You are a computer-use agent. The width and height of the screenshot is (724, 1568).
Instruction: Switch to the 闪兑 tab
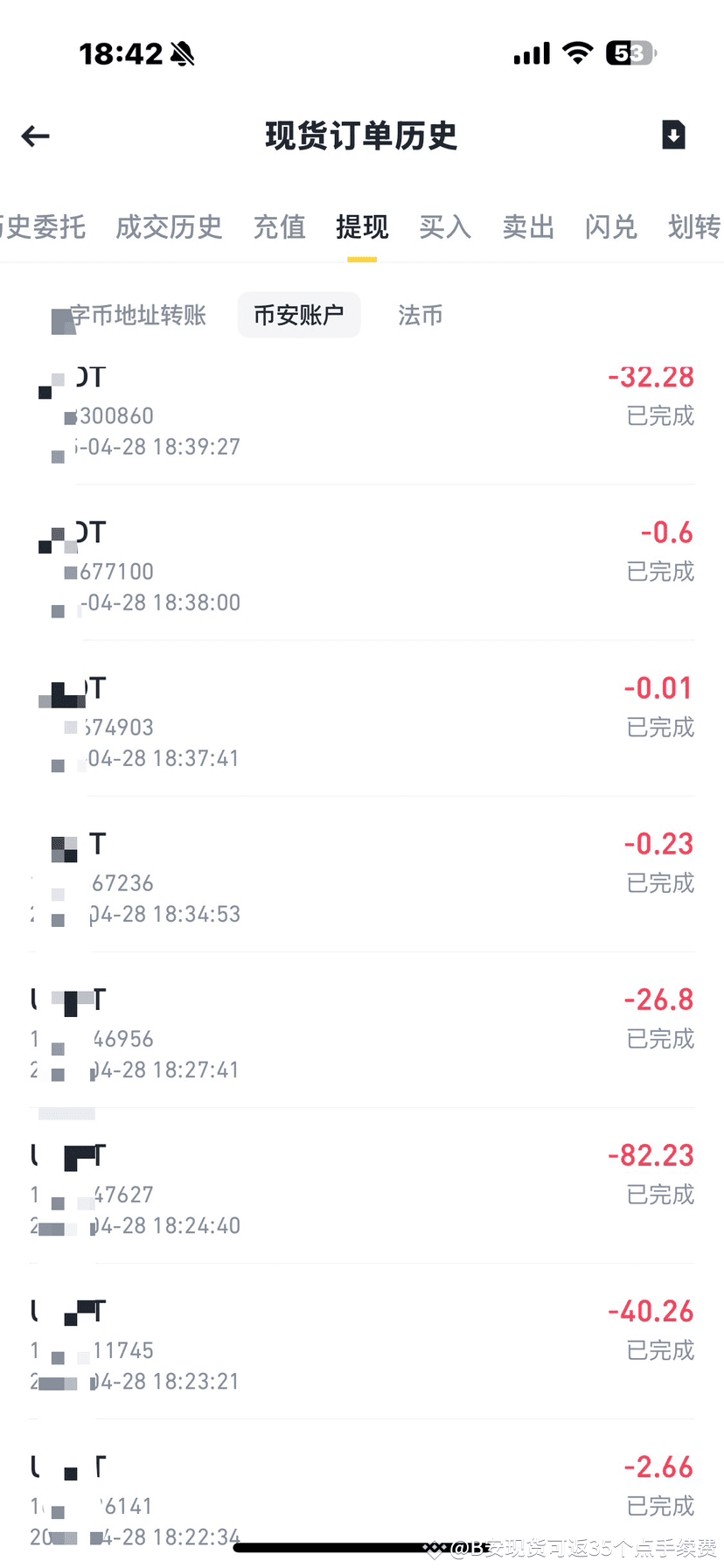coord(611,226)
